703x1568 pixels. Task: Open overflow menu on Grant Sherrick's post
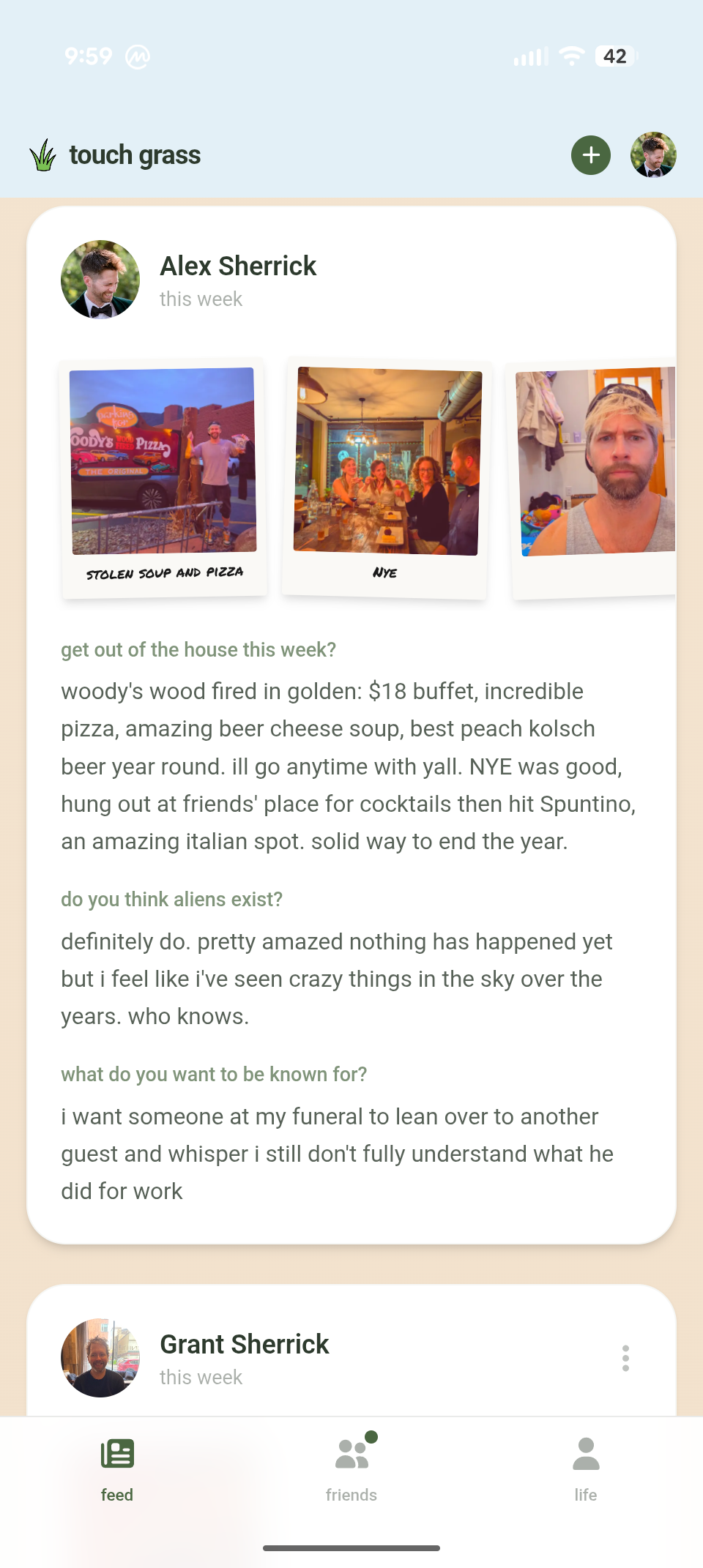coord(625,1358)
